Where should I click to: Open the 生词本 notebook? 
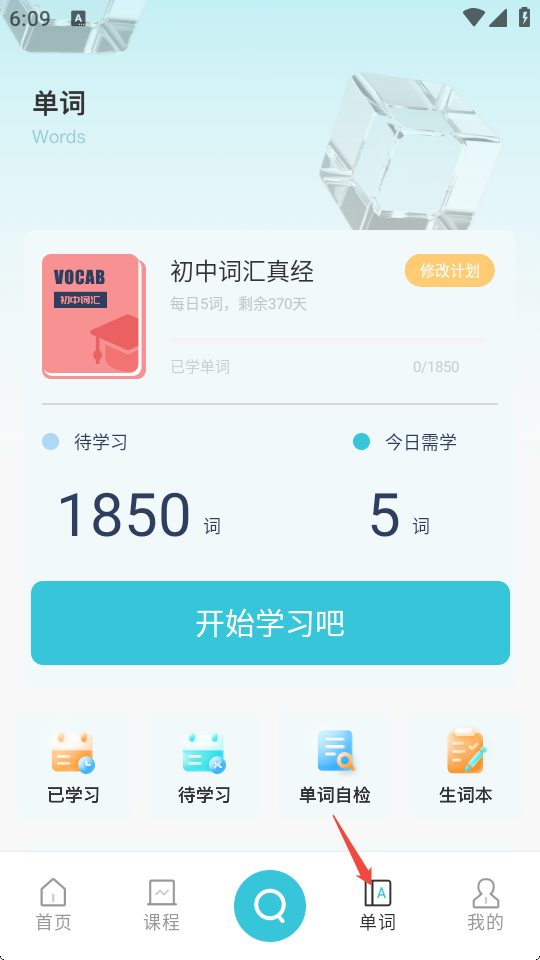[x=465, y=766]
